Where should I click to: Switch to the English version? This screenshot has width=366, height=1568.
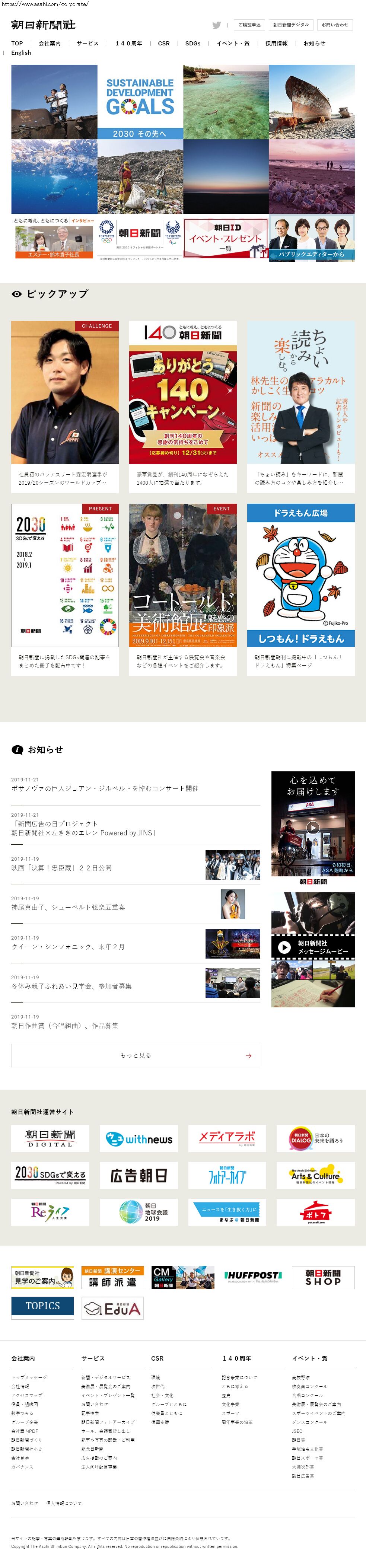point(21,52)
